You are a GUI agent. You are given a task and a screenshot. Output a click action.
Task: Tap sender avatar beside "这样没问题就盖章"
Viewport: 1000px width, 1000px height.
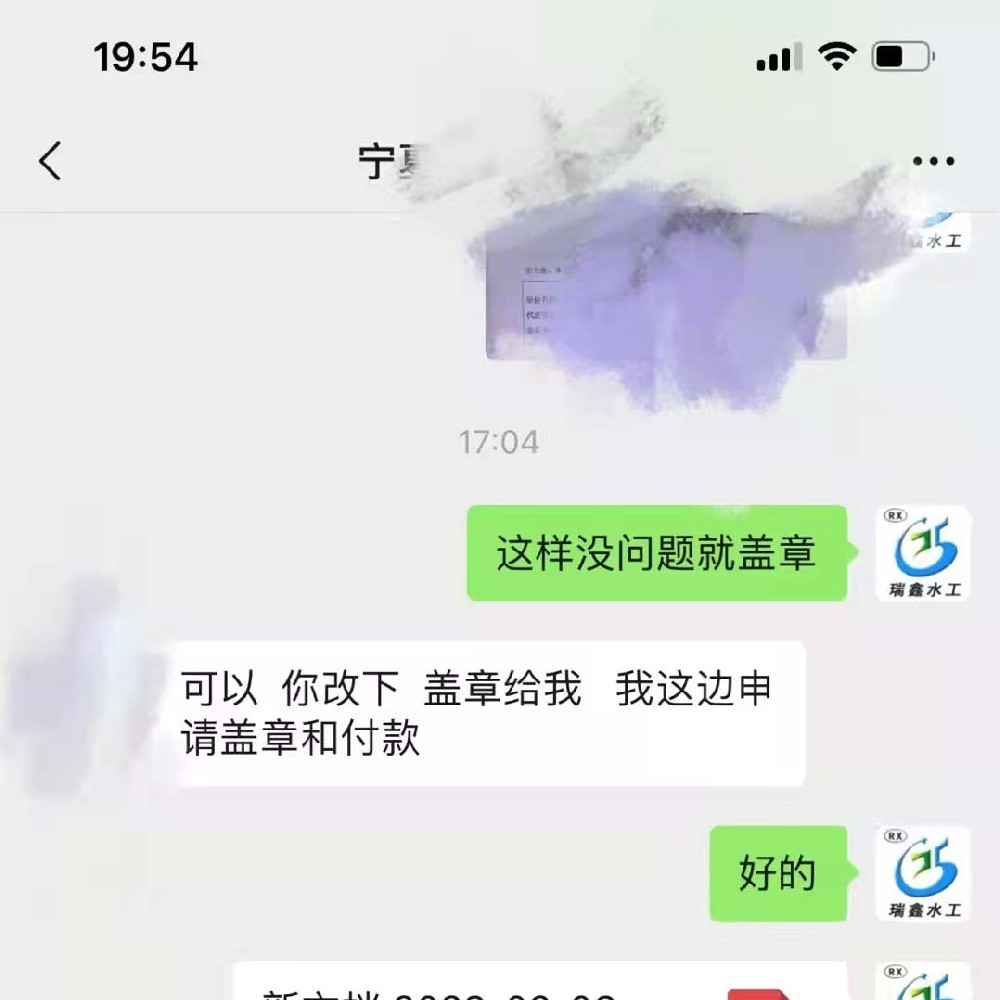coord(923,553)
